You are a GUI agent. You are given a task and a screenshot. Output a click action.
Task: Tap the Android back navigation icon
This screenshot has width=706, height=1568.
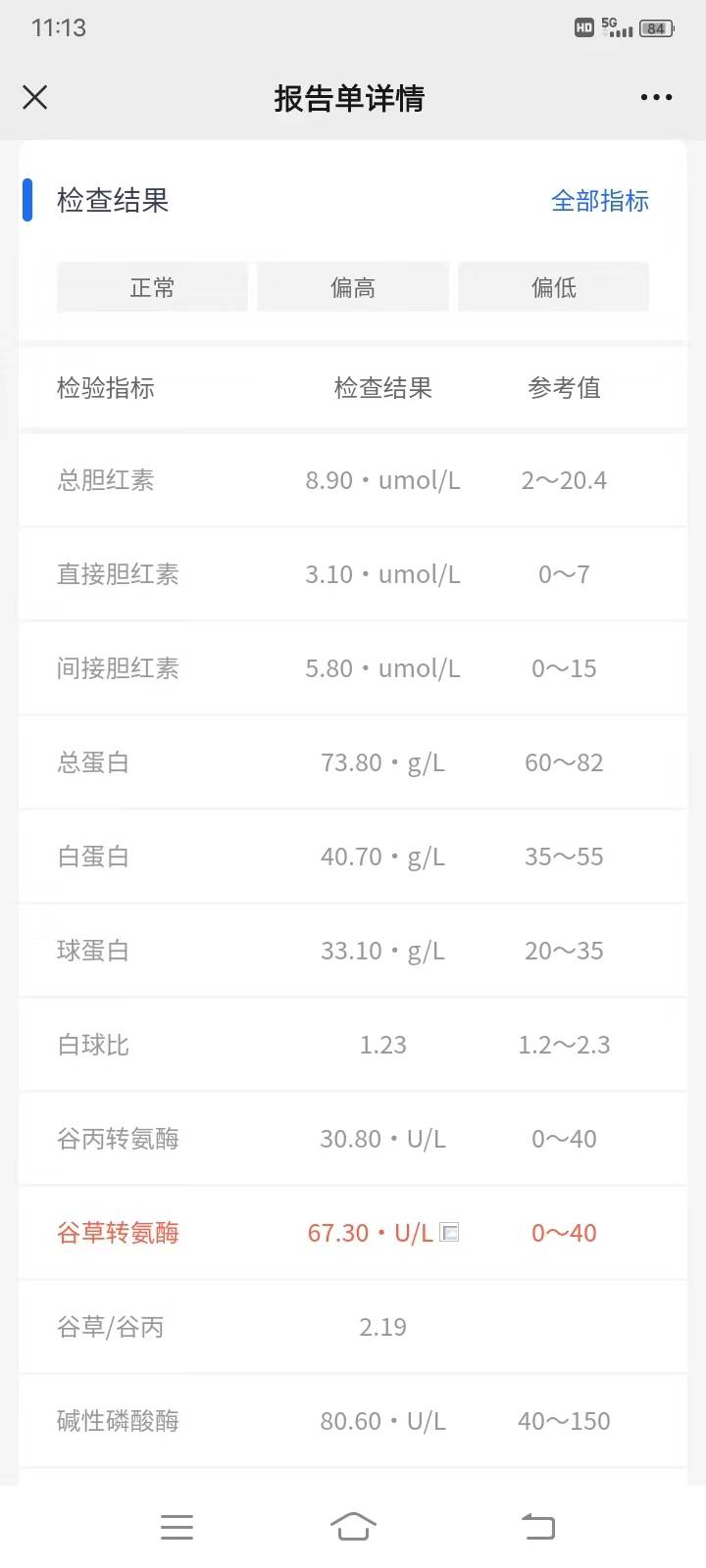(x=537, y=1526)
